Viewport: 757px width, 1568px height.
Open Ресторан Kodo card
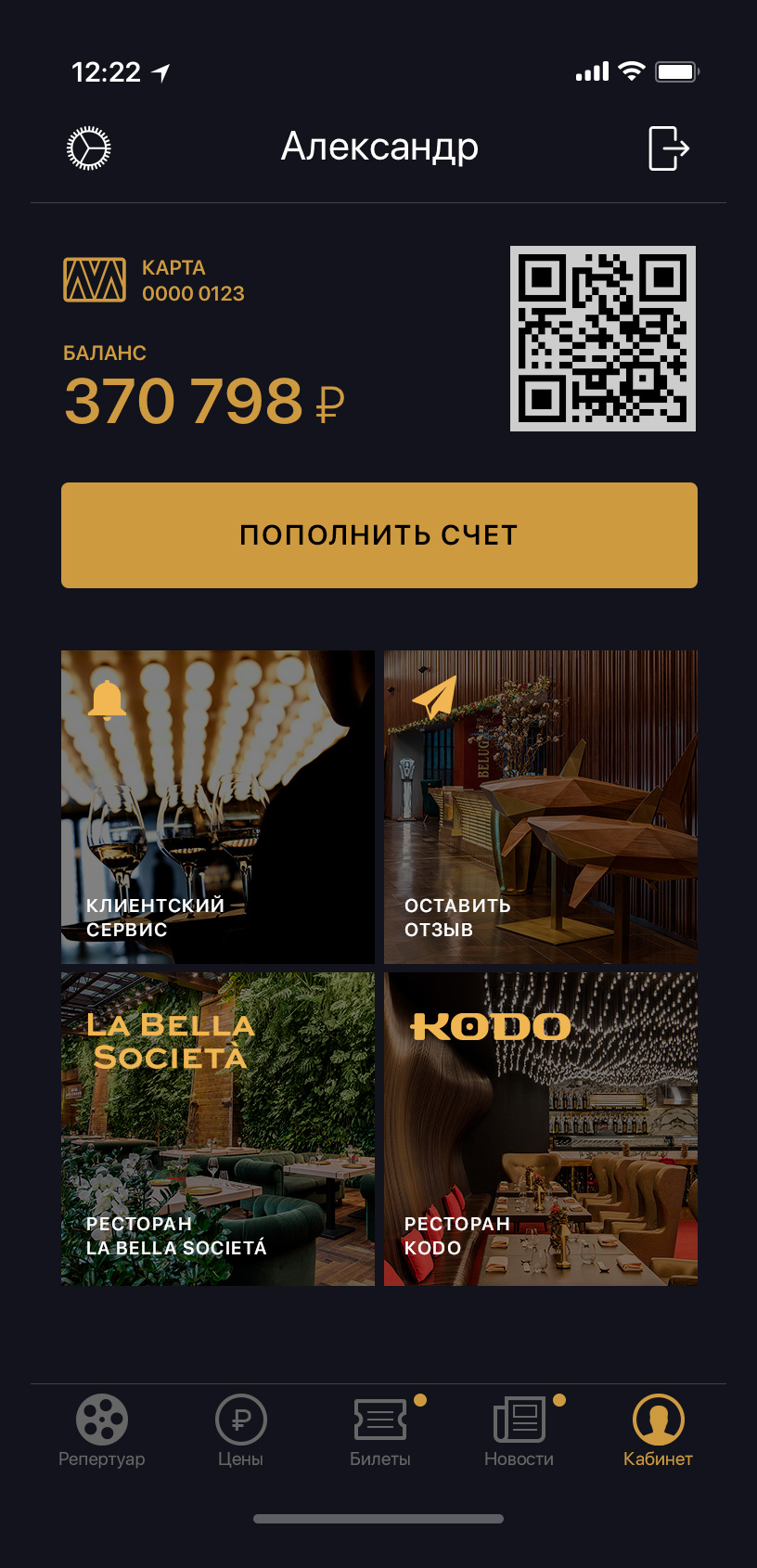click(x=541, y=1129)
